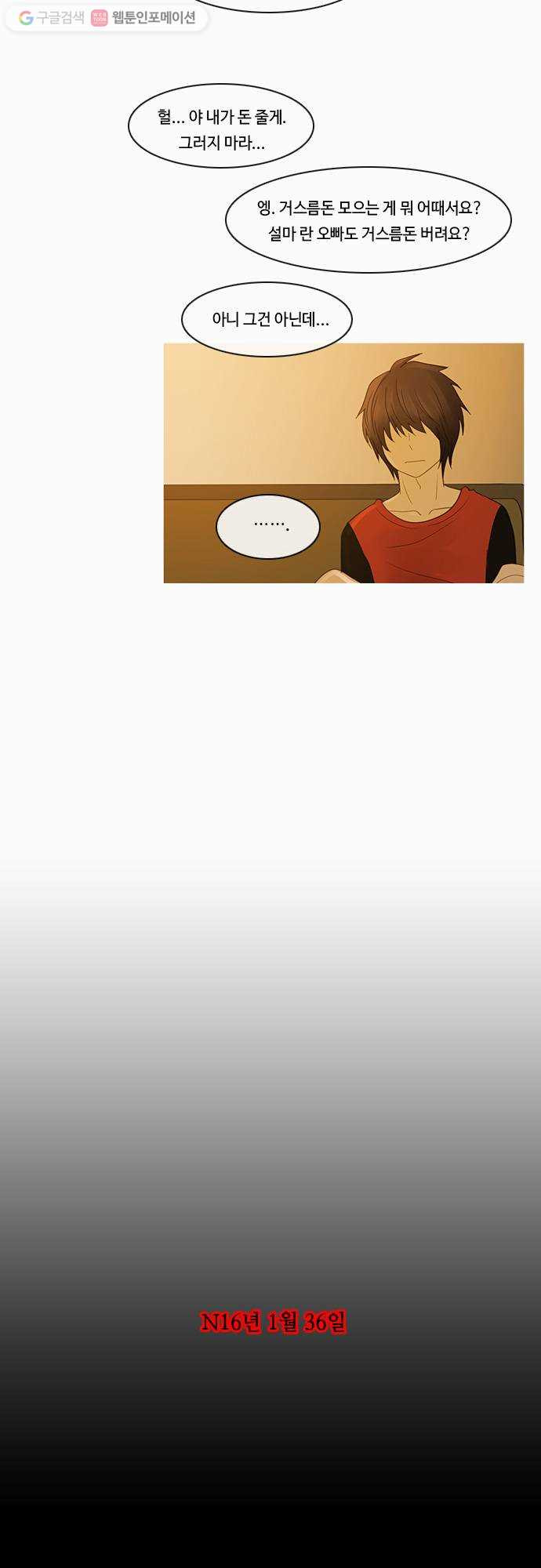
Task: Open the 구글검색 Google search button
Action: [x=51, y=18]
